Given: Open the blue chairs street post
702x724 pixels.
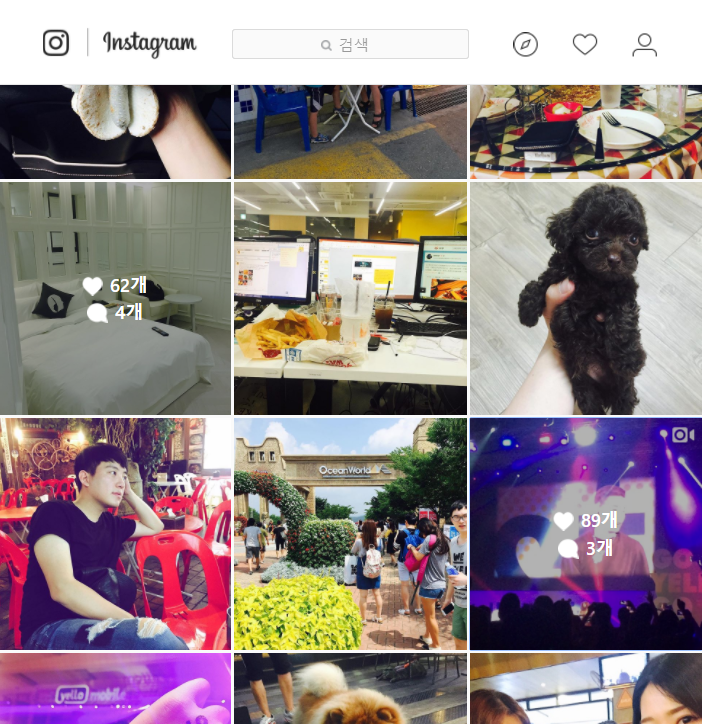Looking at the screenshot, I should [350, 130].
